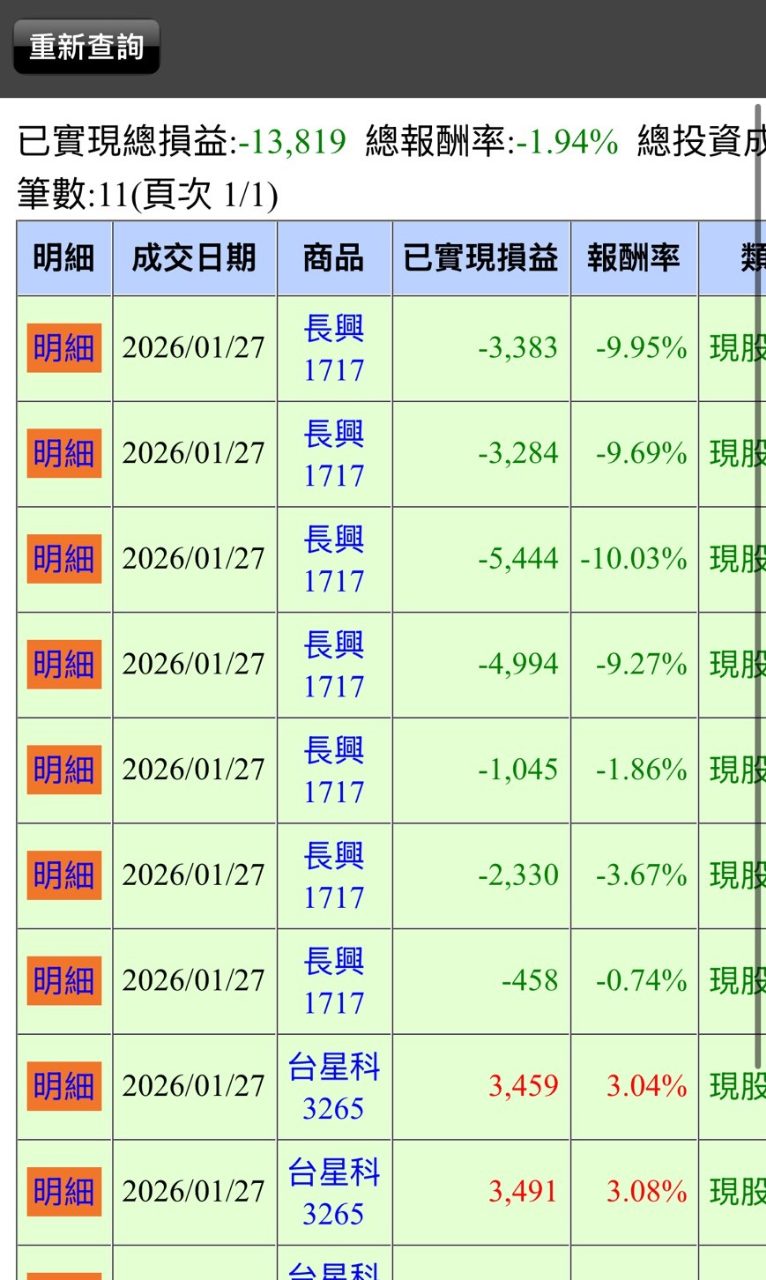This screenshot has width=766, height=1280.
Task: Click the 報酬率 column header
Action: point(633,258)
